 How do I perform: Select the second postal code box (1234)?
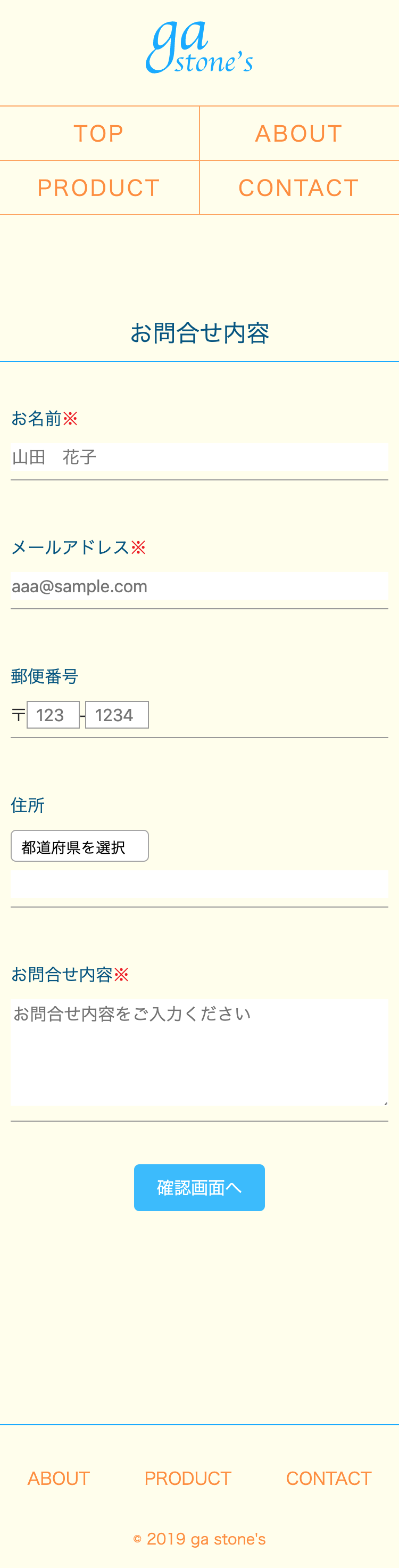point(117,715)
